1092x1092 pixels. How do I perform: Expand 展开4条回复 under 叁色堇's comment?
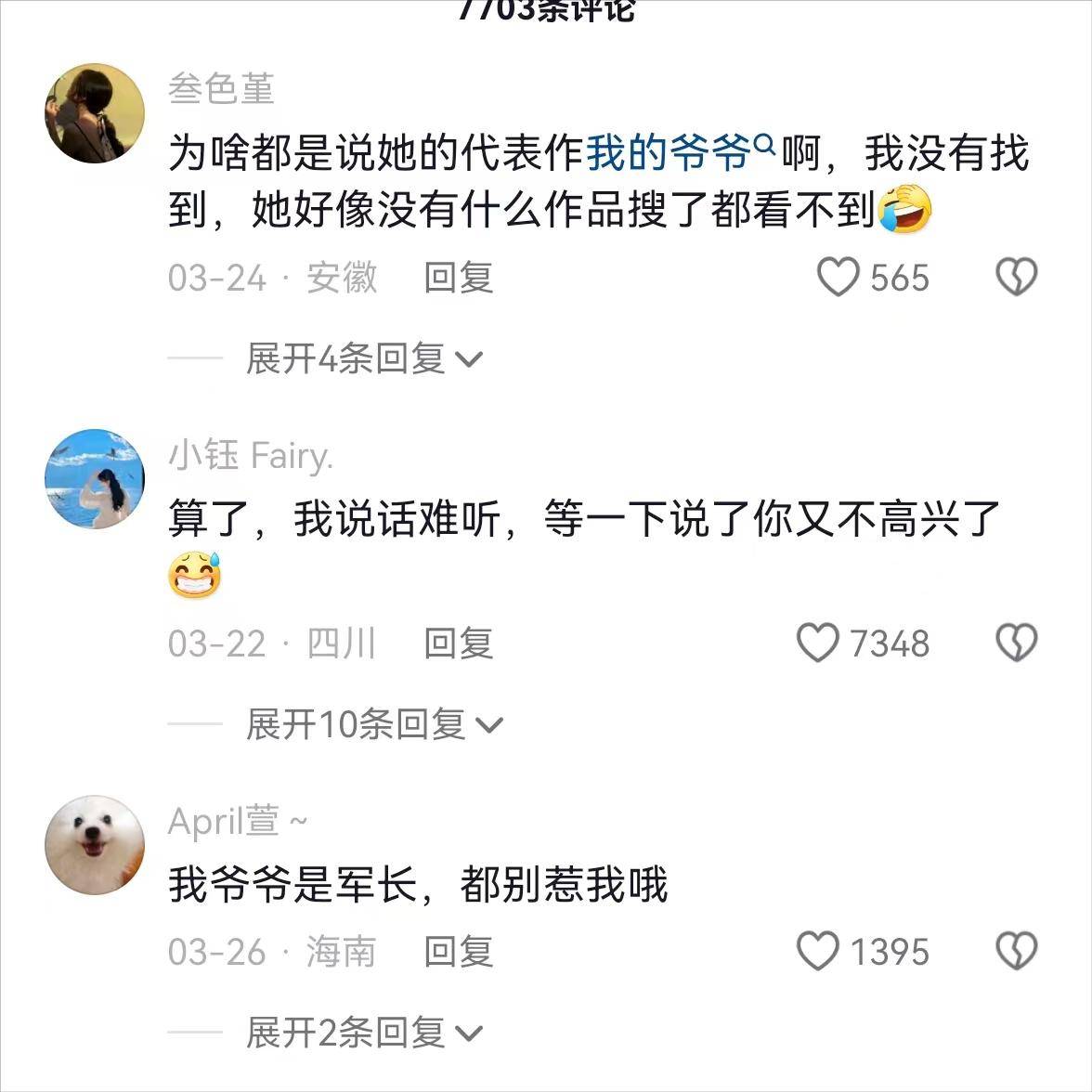(364, 358)
